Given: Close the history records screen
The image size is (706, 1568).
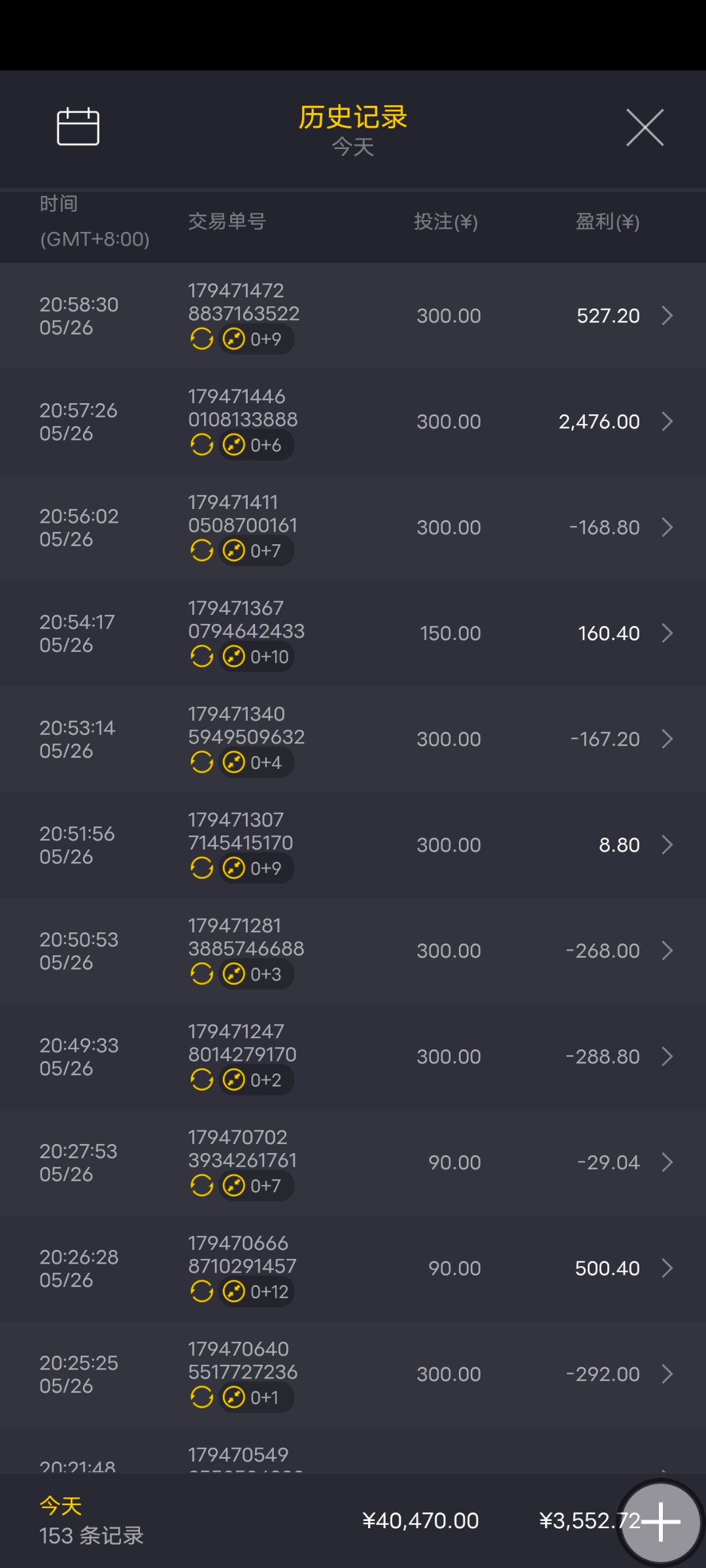Looking at the screenshot, I should coord(645,127).
